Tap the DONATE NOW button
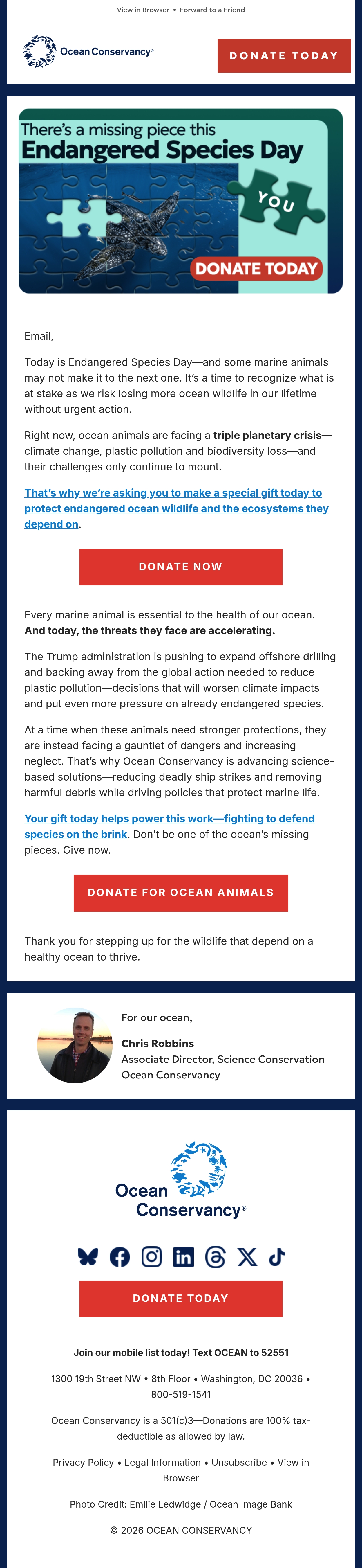362x1568 pixels. [181, 567]
